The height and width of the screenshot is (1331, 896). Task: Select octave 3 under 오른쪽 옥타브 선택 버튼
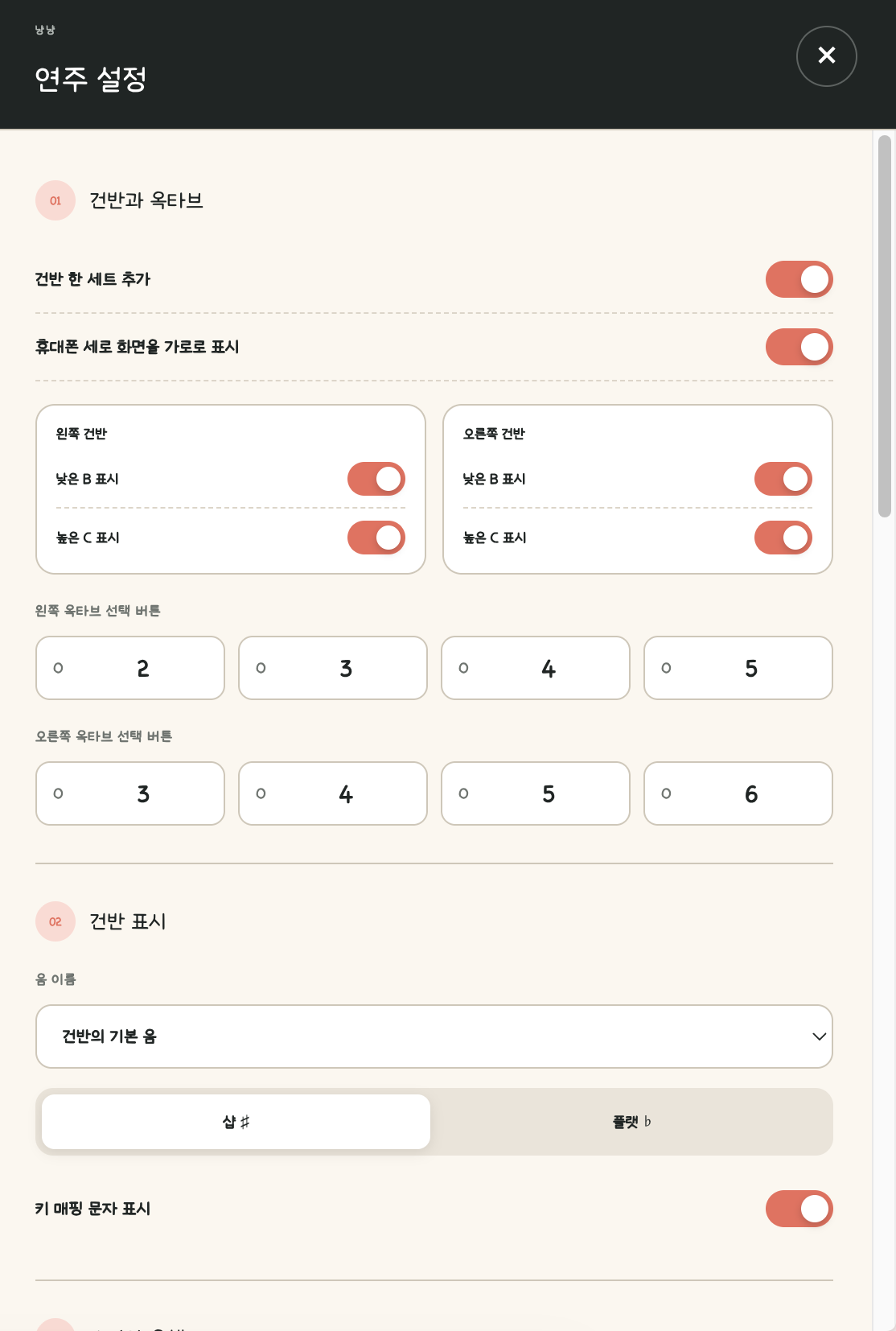point(130,793)
